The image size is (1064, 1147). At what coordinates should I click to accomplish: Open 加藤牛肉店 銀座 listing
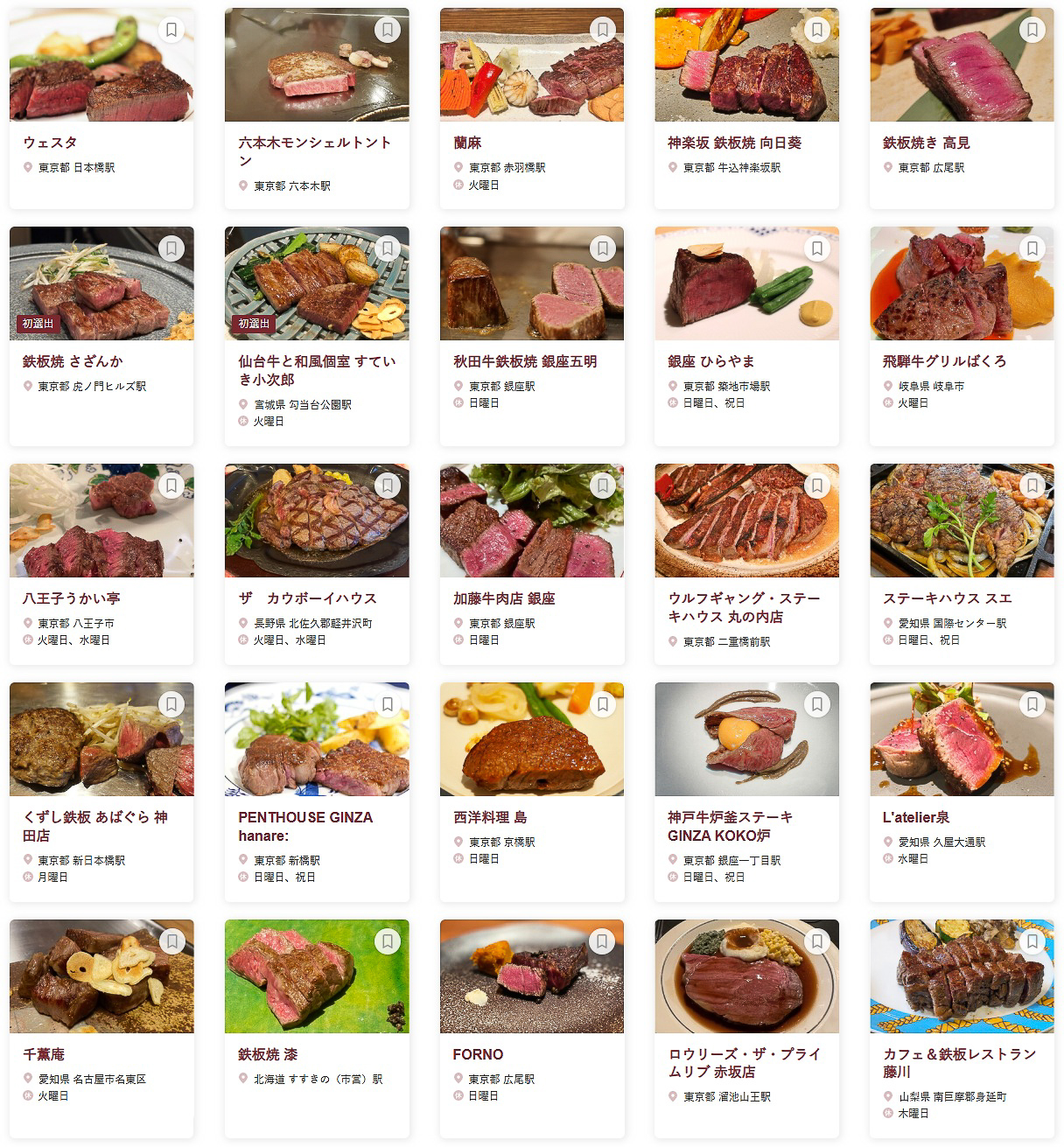[x=504, y=598]
